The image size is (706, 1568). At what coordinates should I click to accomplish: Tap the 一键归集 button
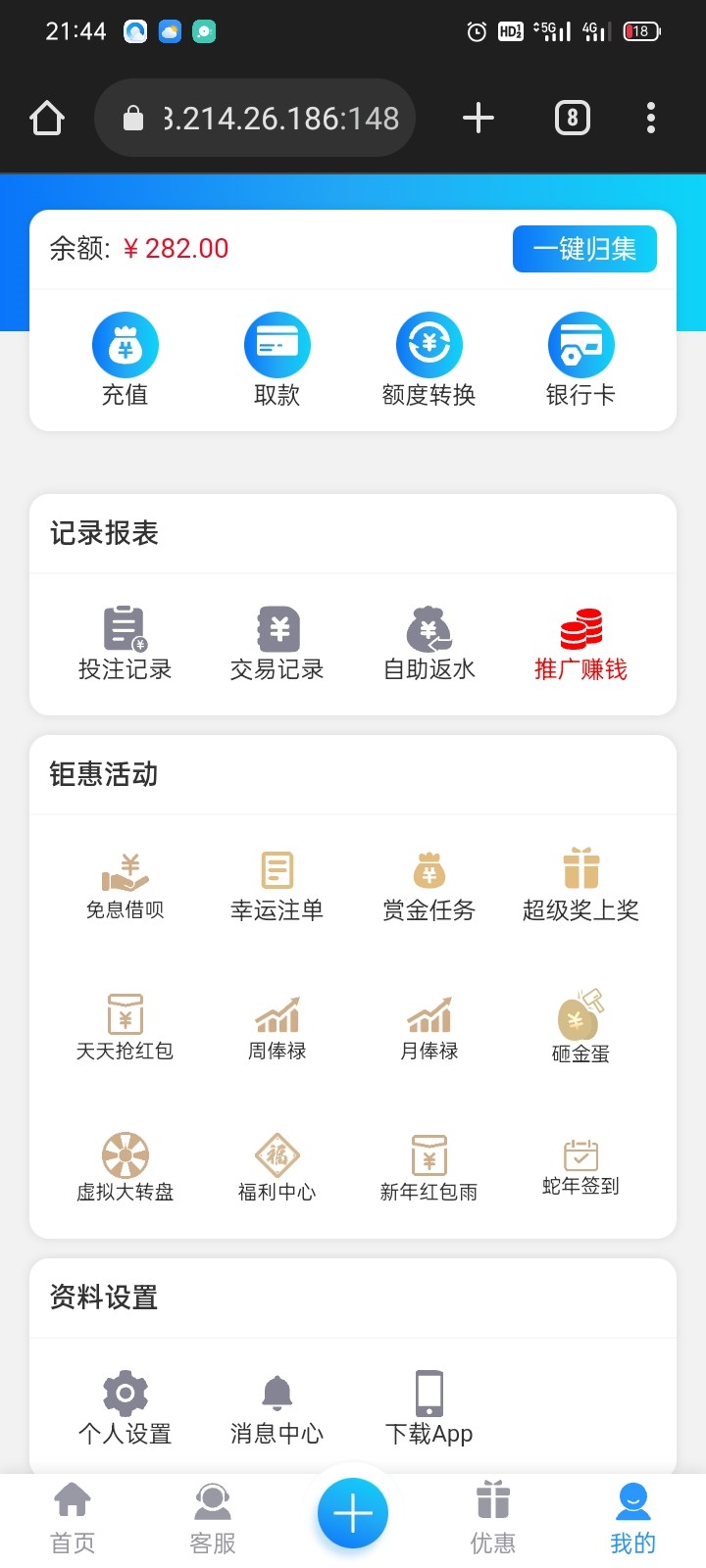tap(584, 249)
